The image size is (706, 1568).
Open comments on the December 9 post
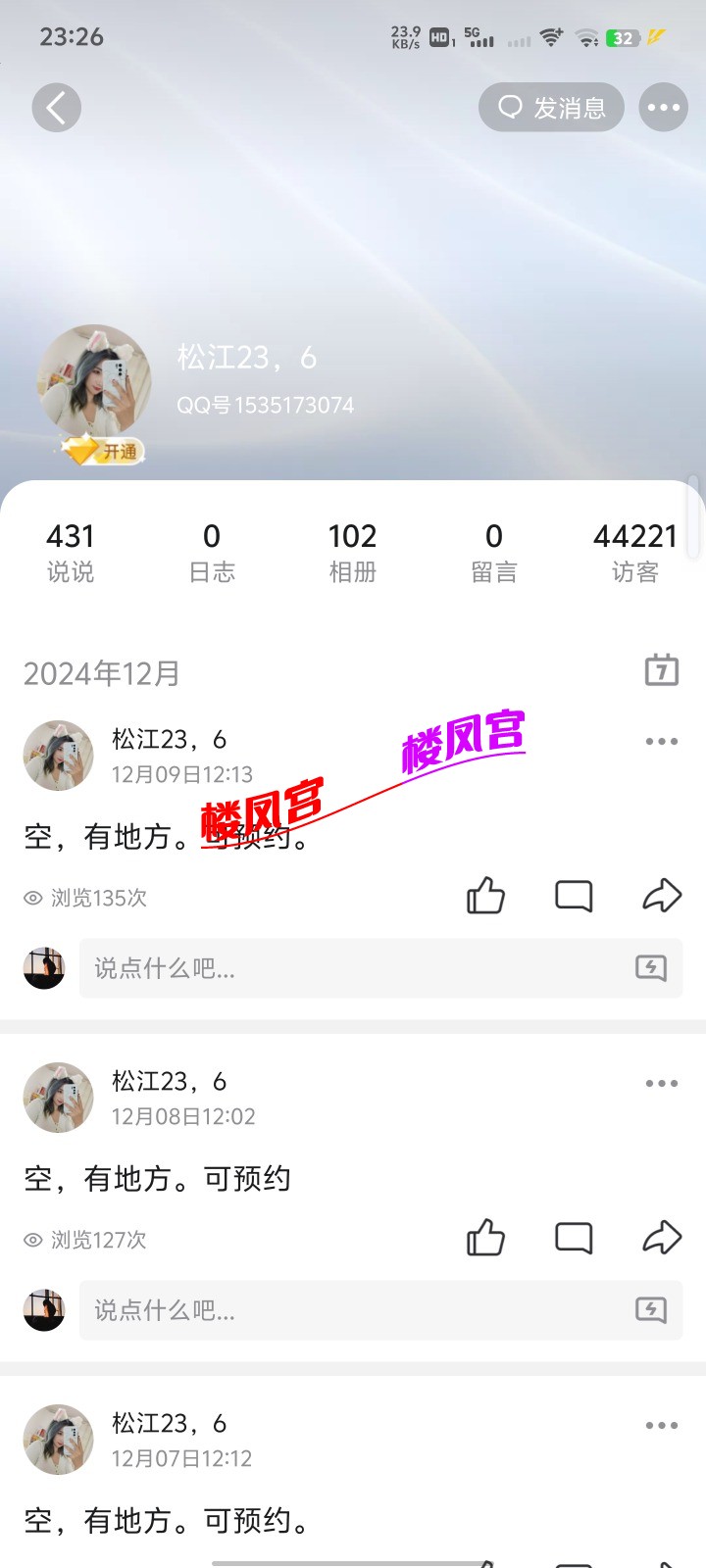tap(574, 896)
